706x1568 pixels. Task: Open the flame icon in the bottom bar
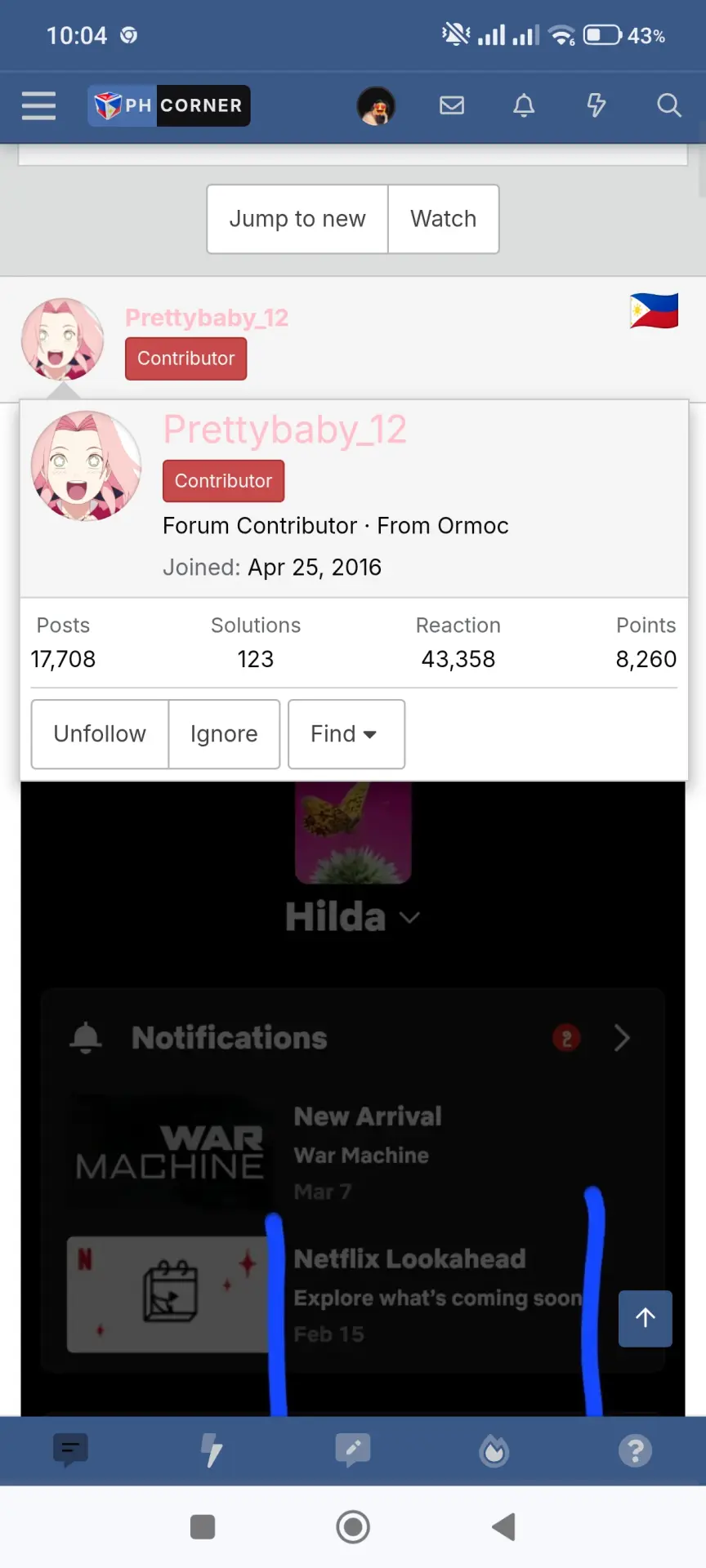tap(494, 1450)
